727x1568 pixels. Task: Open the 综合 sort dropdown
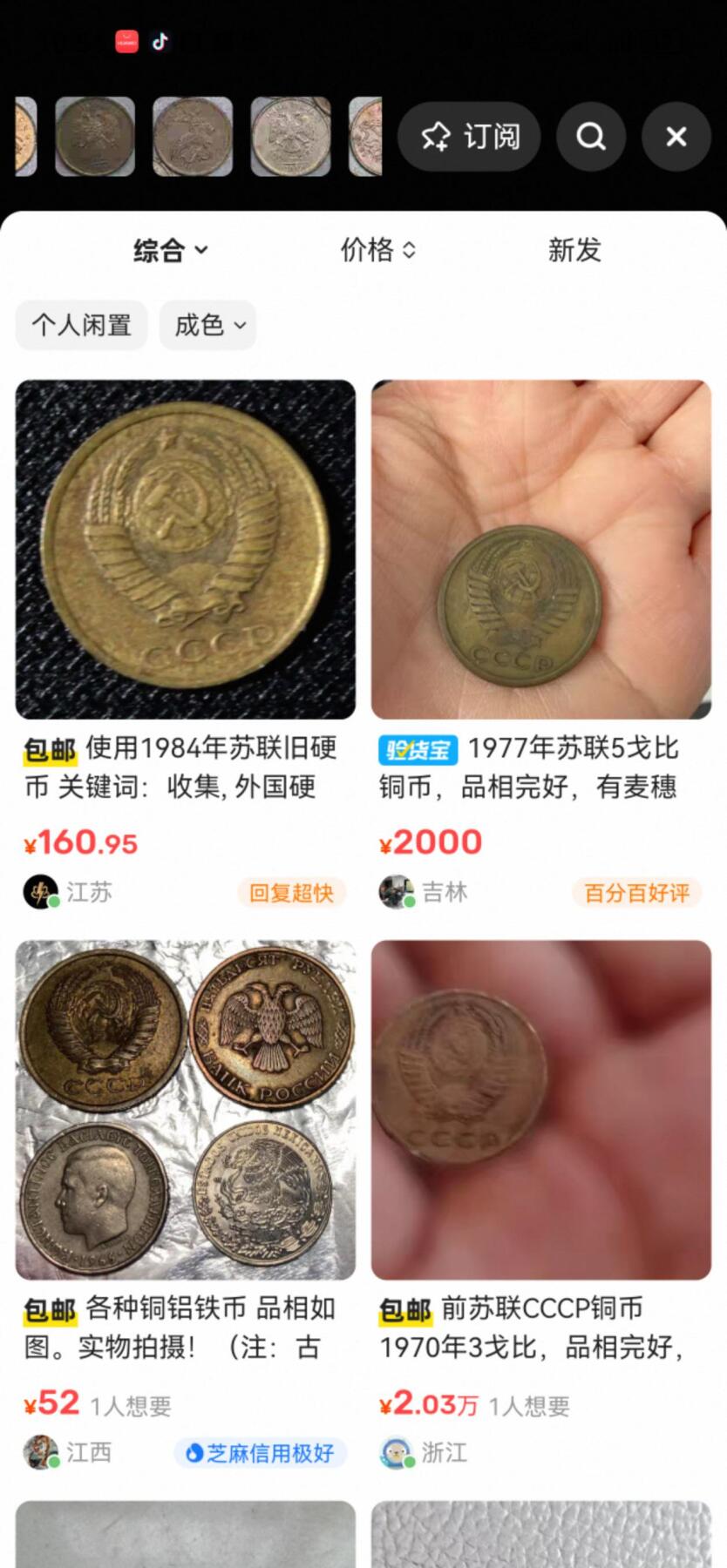pos(171,251)
